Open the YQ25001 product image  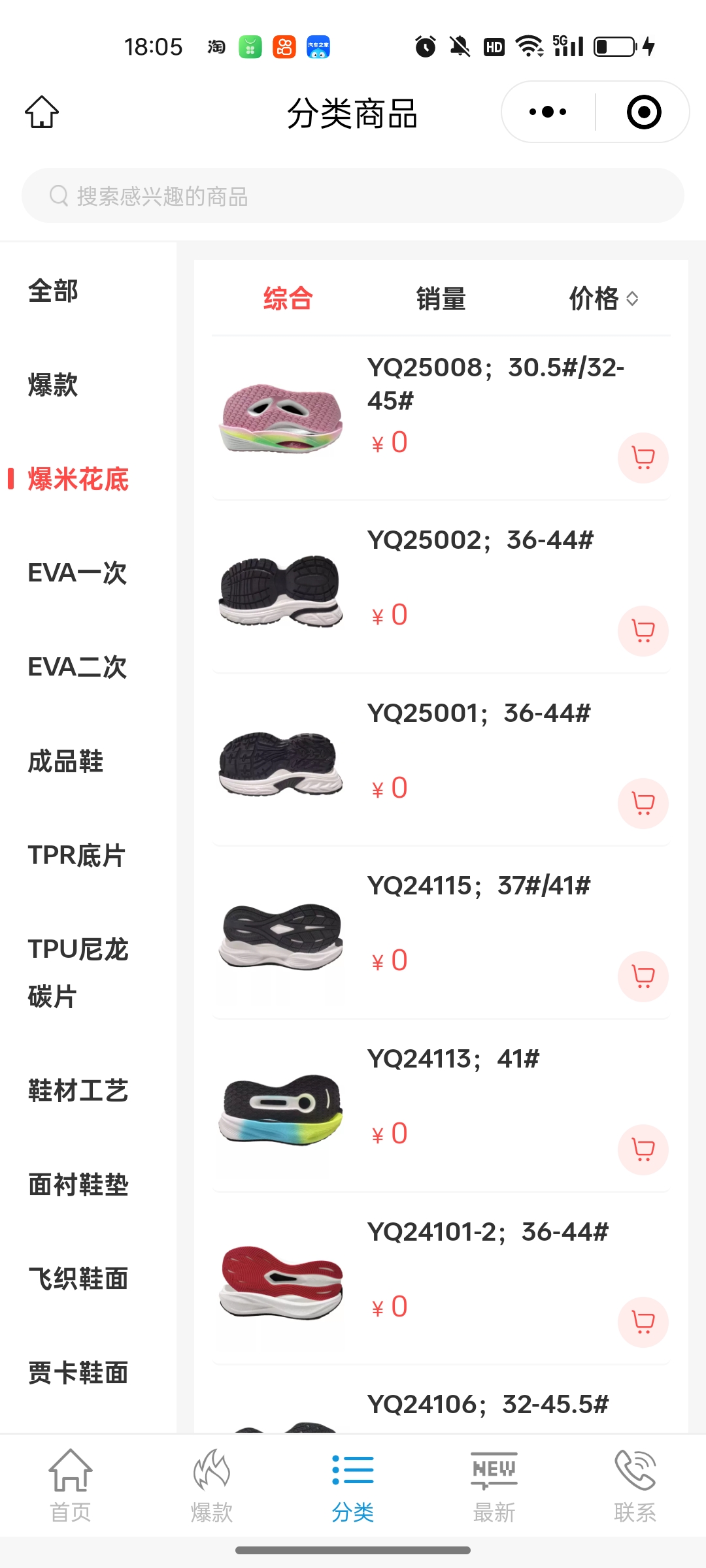[281, 763]
